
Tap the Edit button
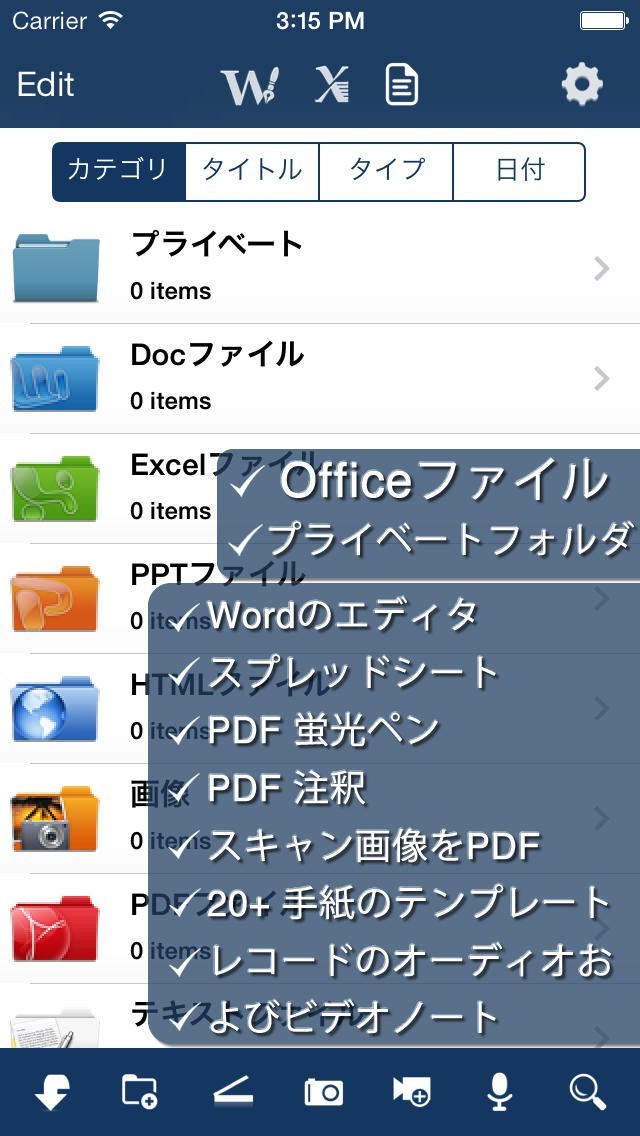pos(46,85)
